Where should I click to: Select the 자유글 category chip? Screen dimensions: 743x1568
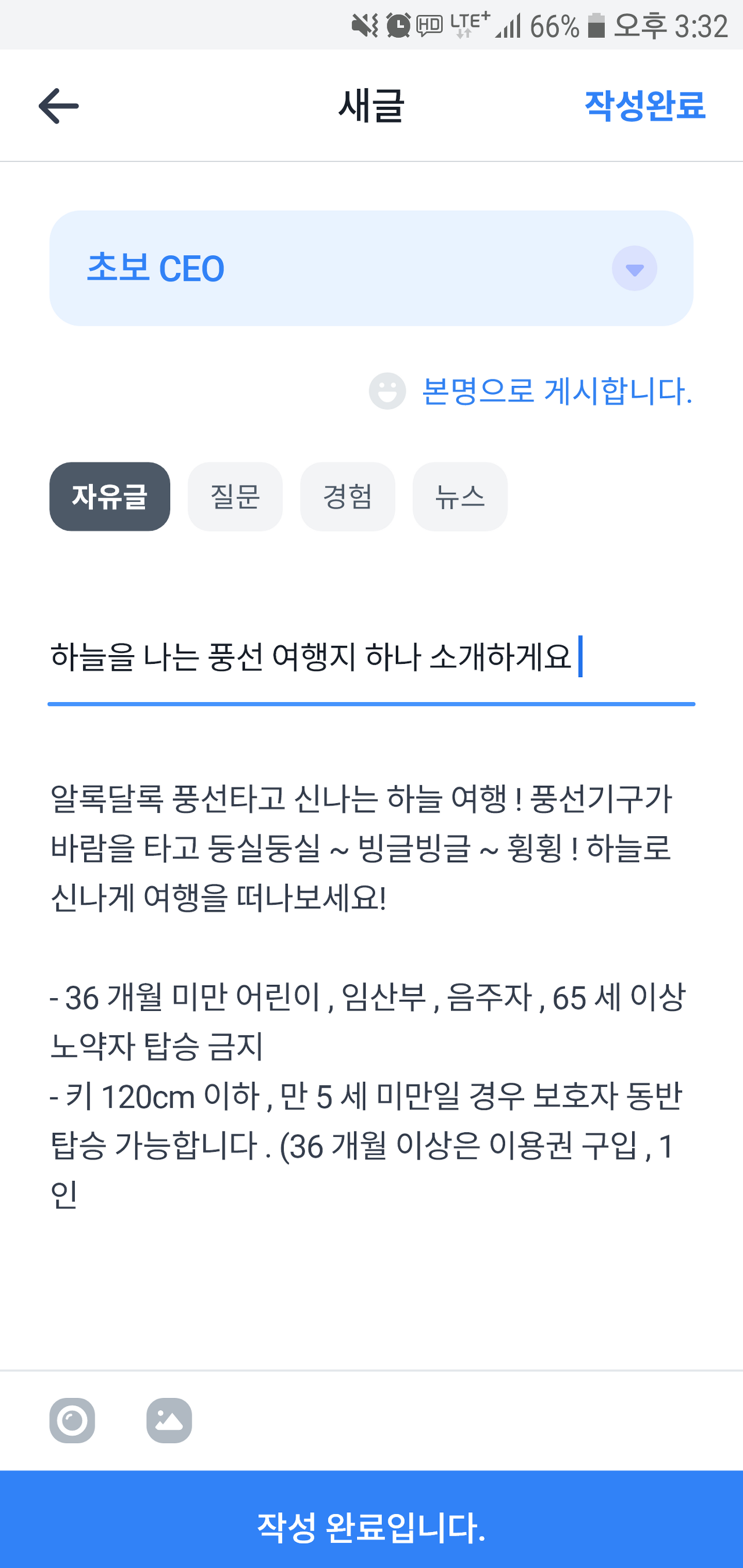(110, 496)
